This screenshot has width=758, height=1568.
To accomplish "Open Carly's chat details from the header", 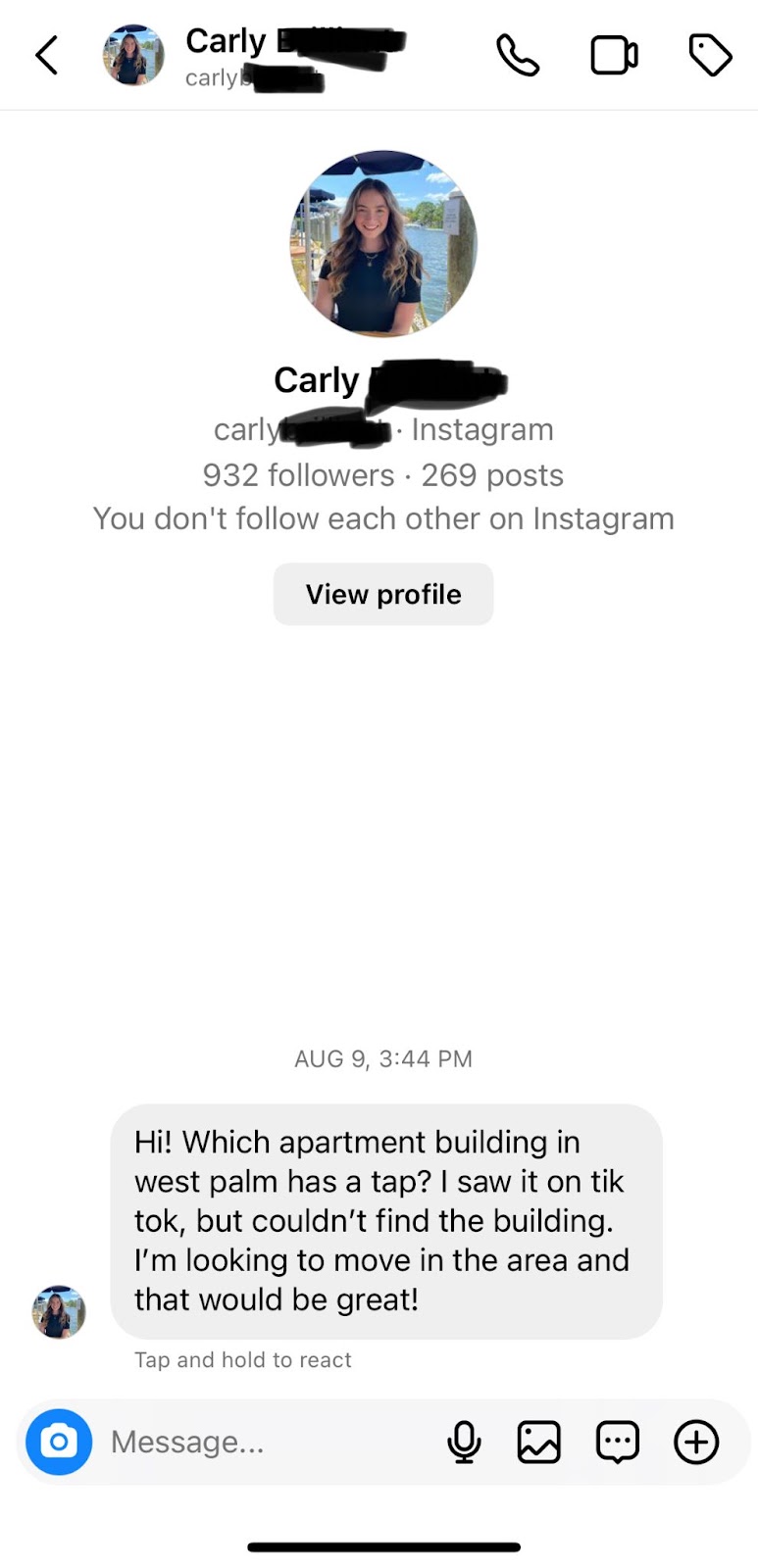I will 255,55.
